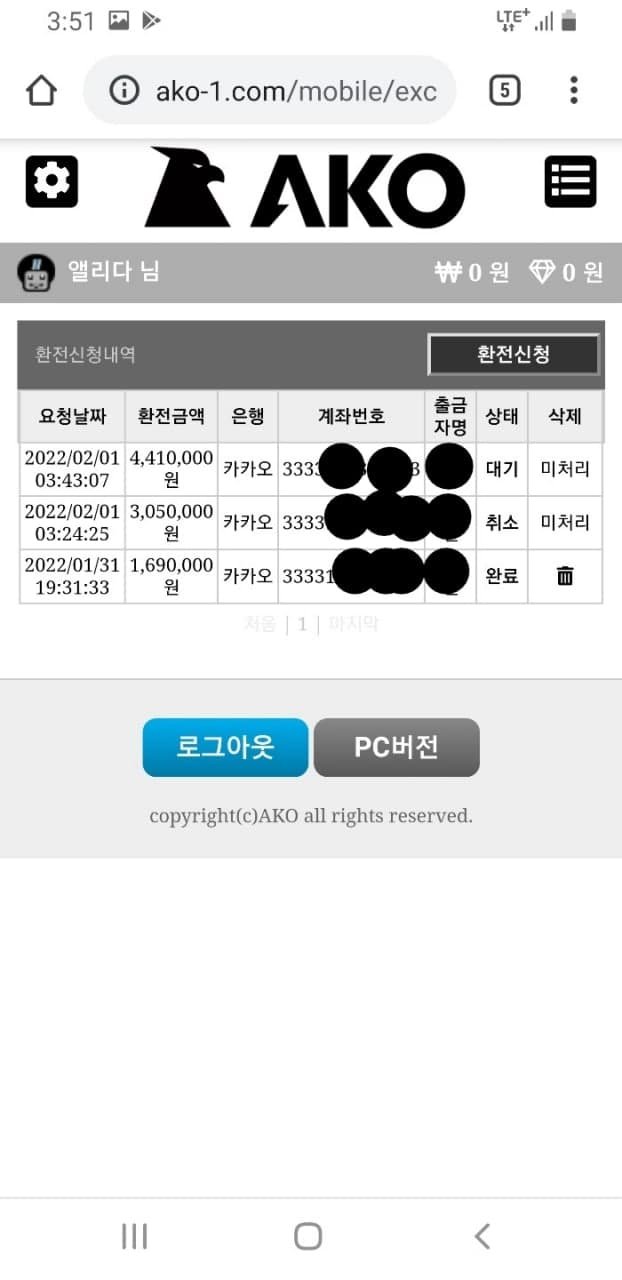Go to page 1 of results

coord(302,625)
